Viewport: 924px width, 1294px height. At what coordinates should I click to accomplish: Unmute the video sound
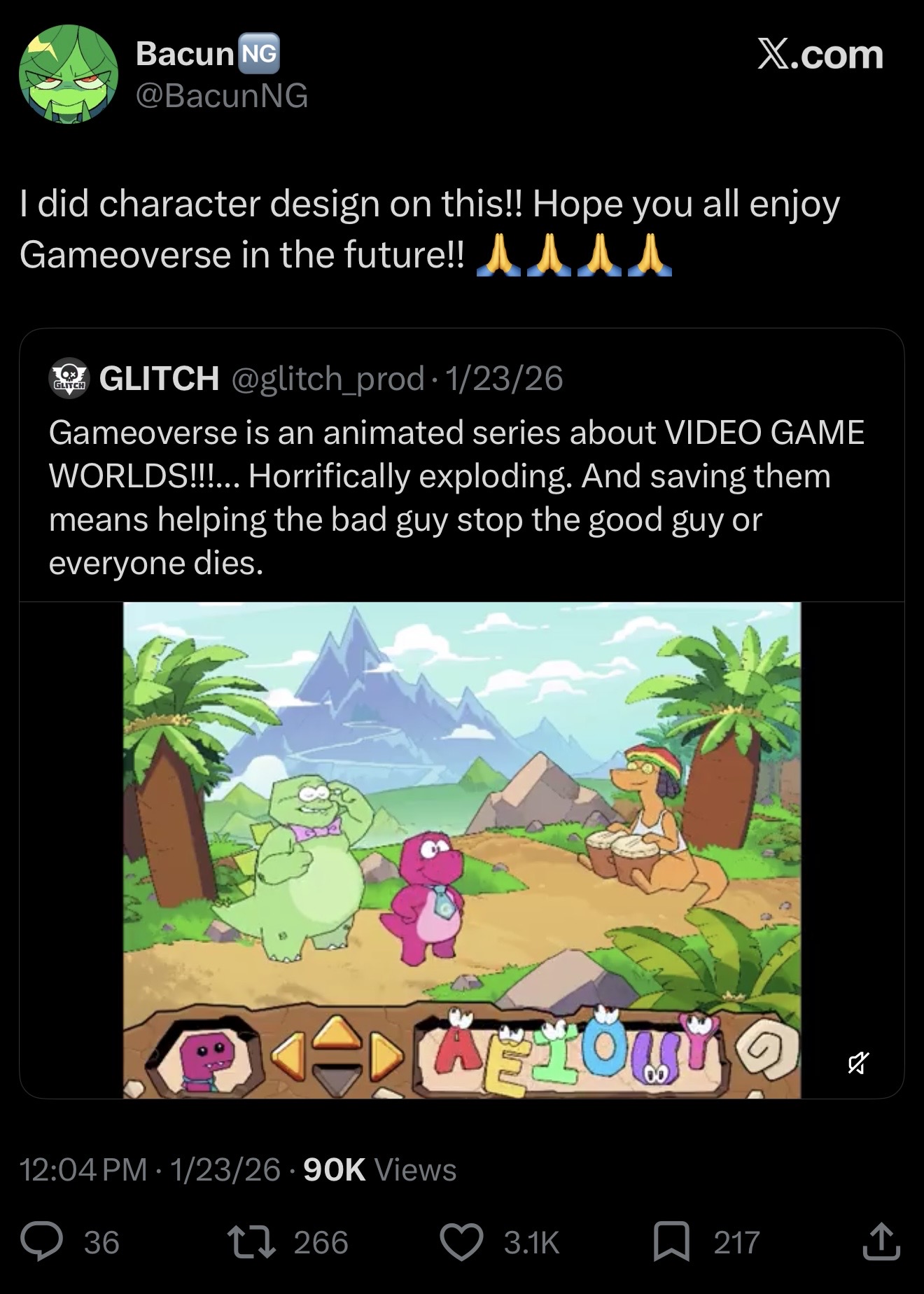[858, 1063]
